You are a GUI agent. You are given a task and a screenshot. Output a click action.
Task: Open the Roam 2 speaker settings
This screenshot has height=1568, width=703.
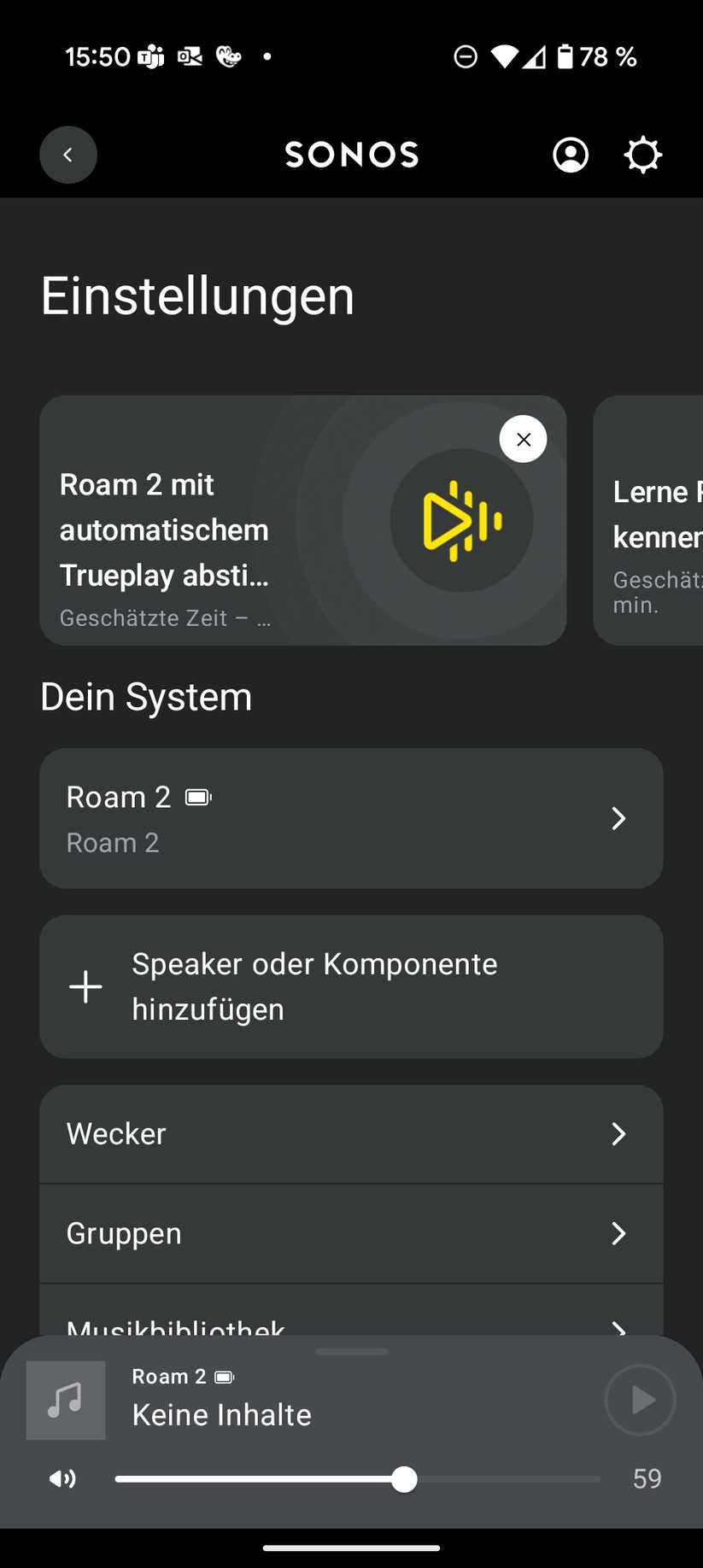click(351, 818)
